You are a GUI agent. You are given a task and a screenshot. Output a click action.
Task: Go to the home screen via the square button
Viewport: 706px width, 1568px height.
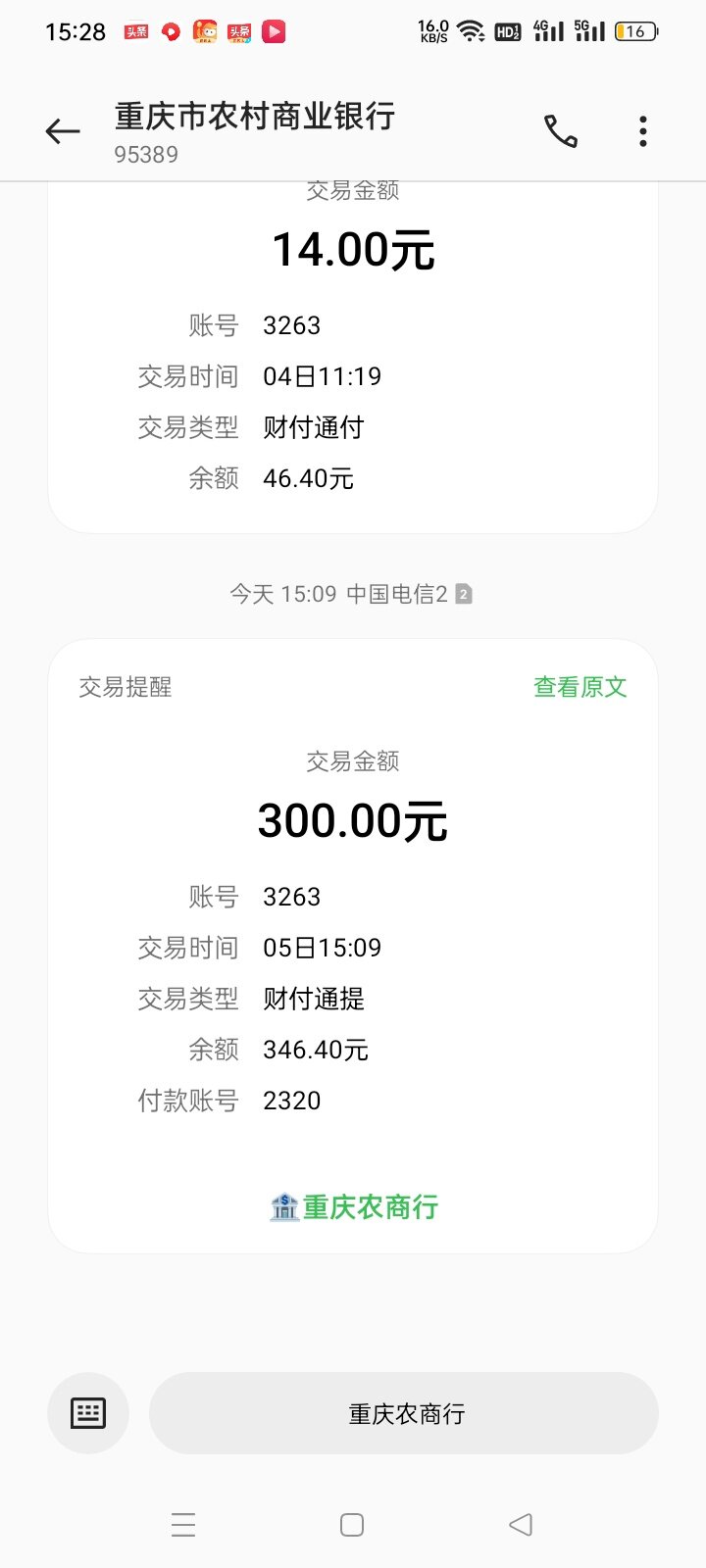pos(352,1525)
